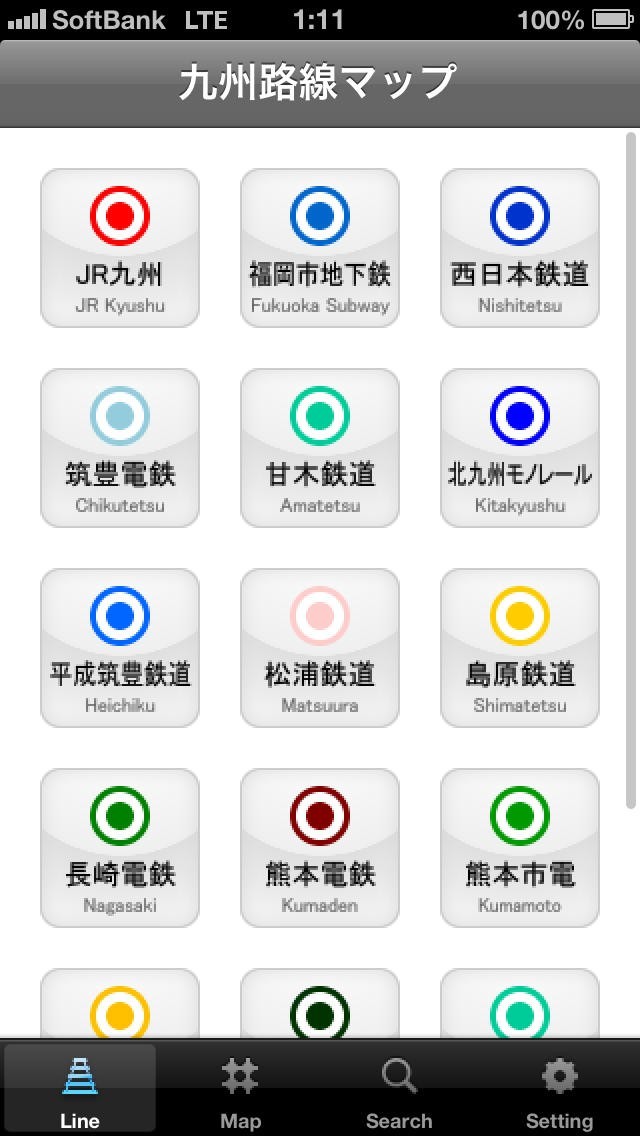The width and height of the screenshot is (640, 1136).
Task: Open the JR Kyushu line tile
Action: click(120, 247)
